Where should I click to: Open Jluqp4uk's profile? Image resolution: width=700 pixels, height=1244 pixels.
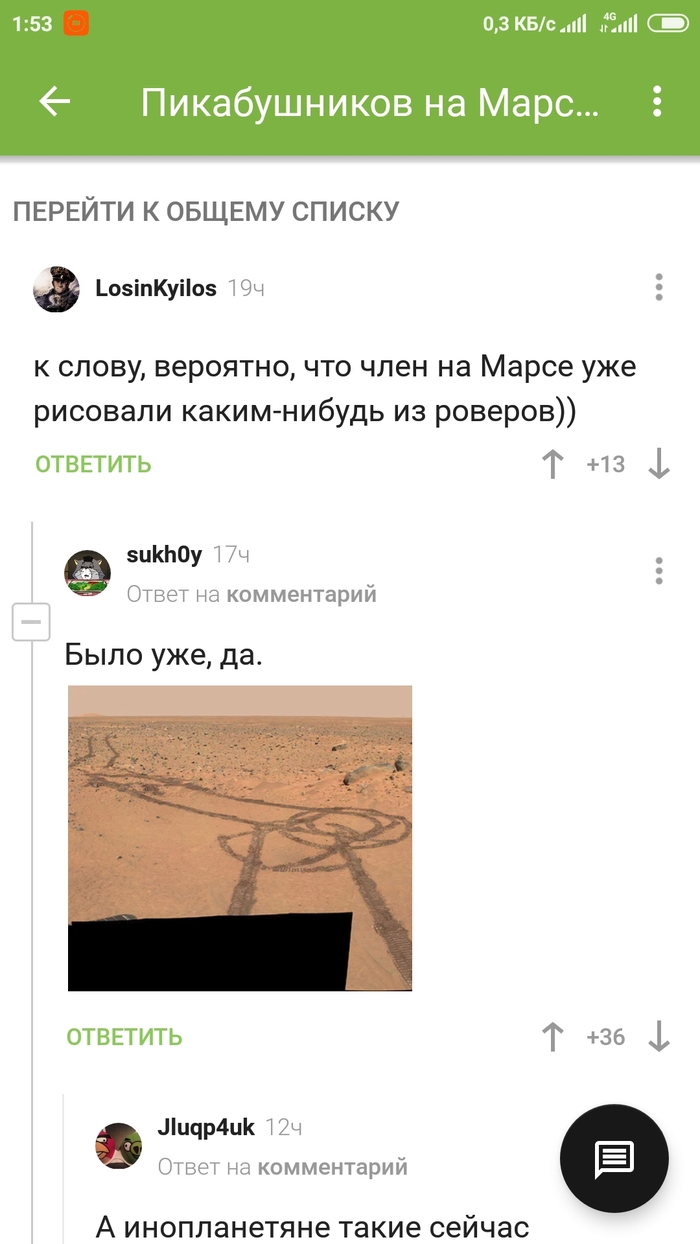click(x=206, y=1128)
